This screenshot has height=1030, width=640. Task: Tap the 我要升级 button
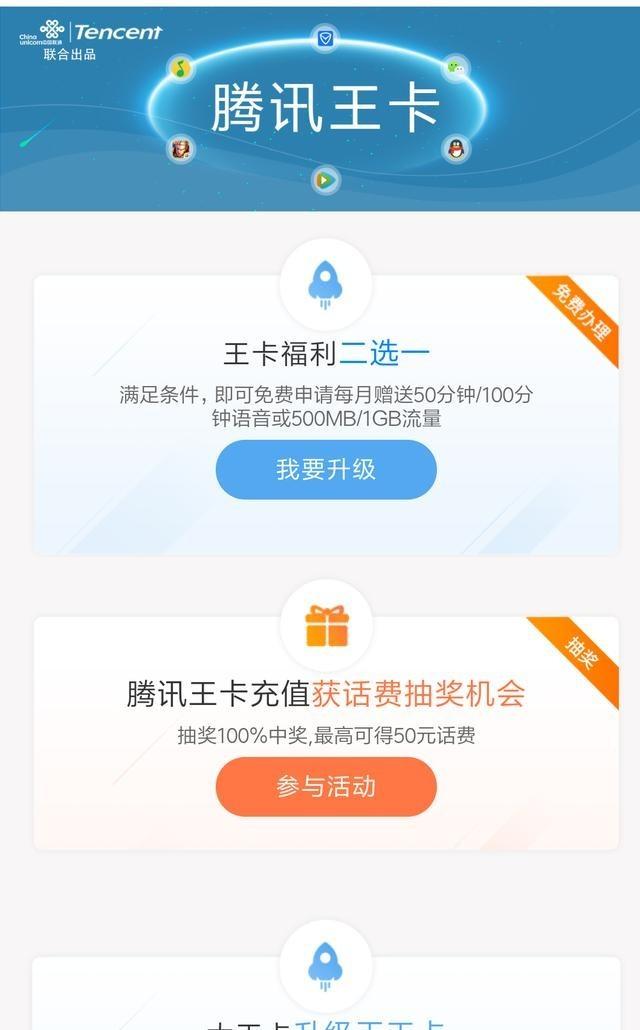click(326, 469)
